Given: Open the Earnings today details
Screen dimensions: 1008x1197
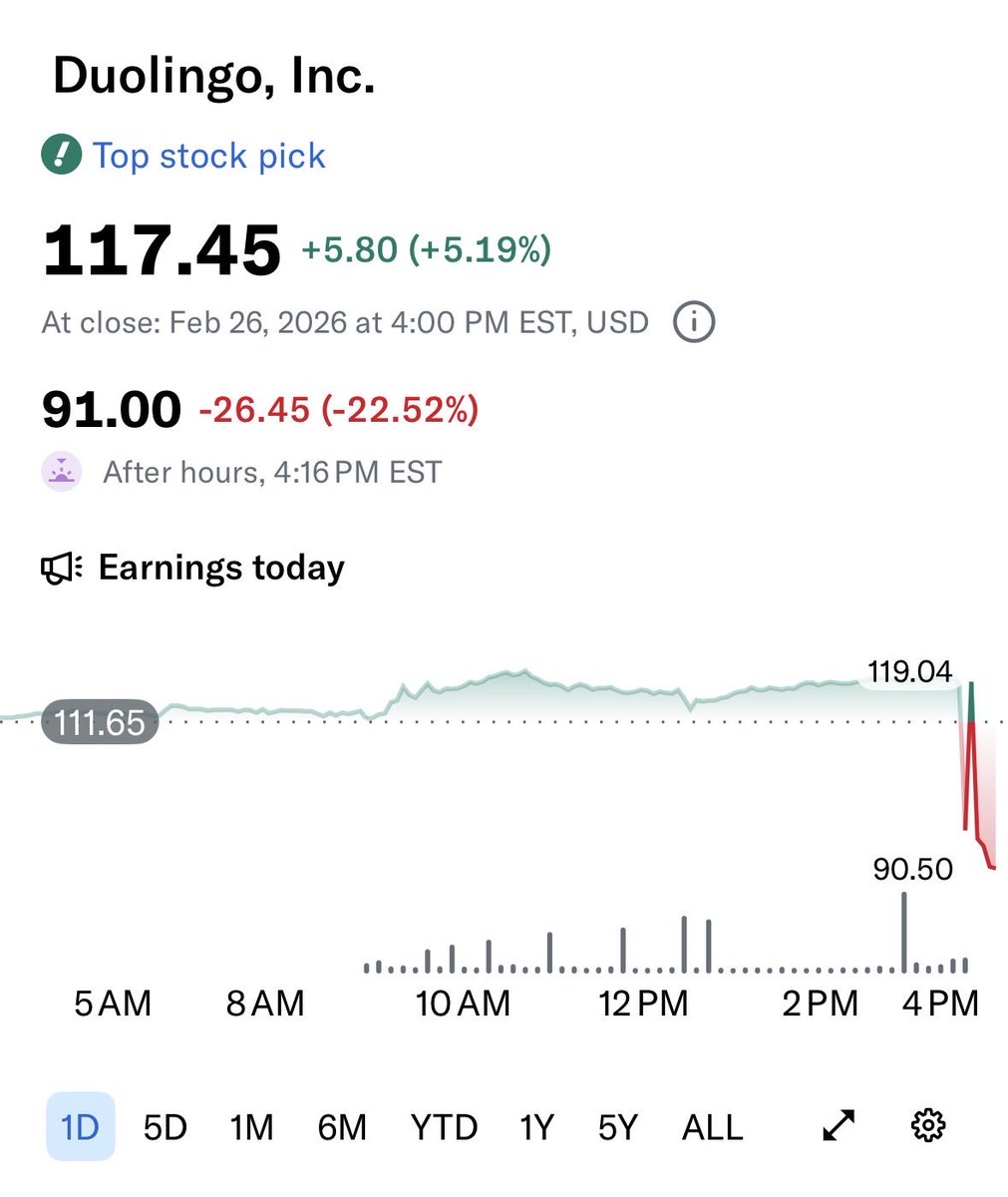Looking at the screenshot, I should [x=219, y=568].
